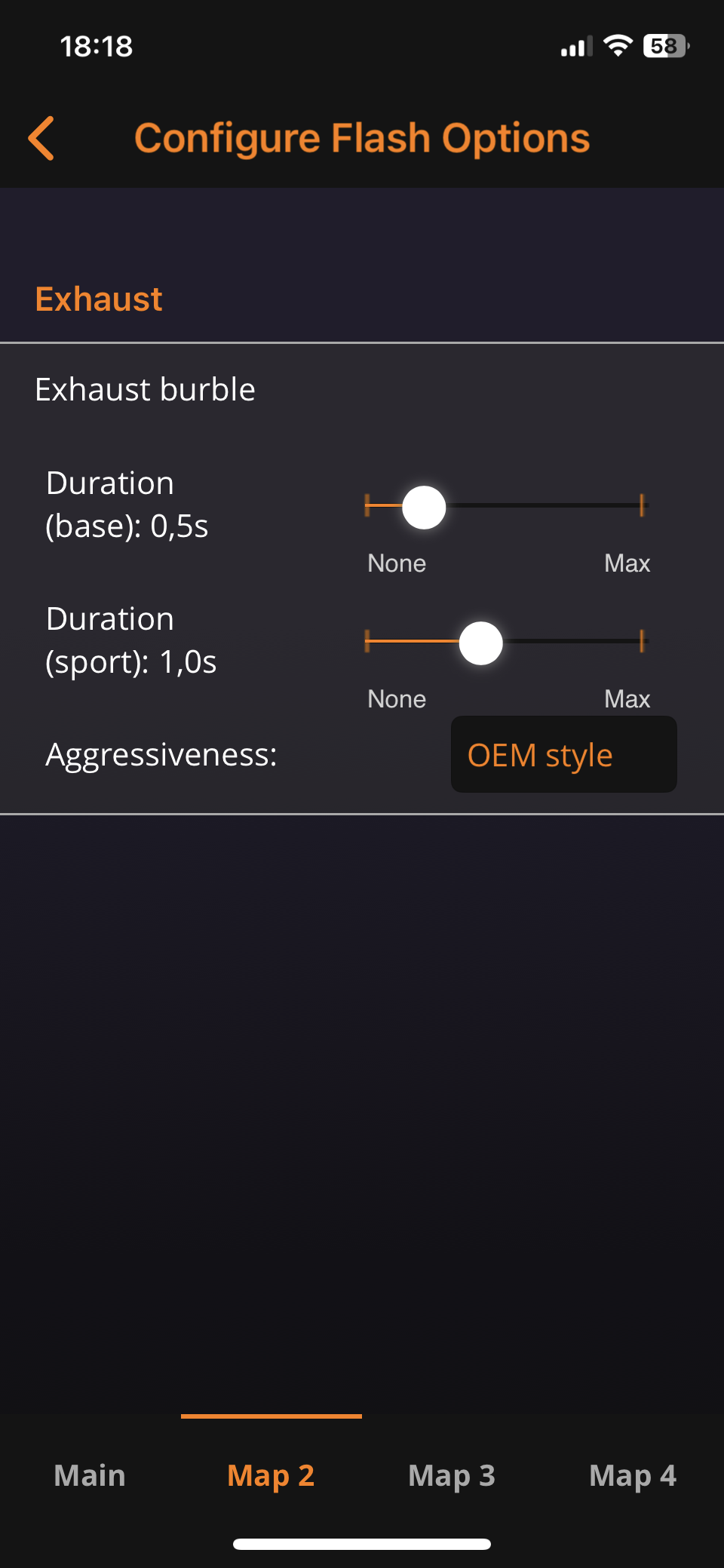724x1568 pixels.
Task: Select the Map 2 tab
Action: coord(271,1475)
